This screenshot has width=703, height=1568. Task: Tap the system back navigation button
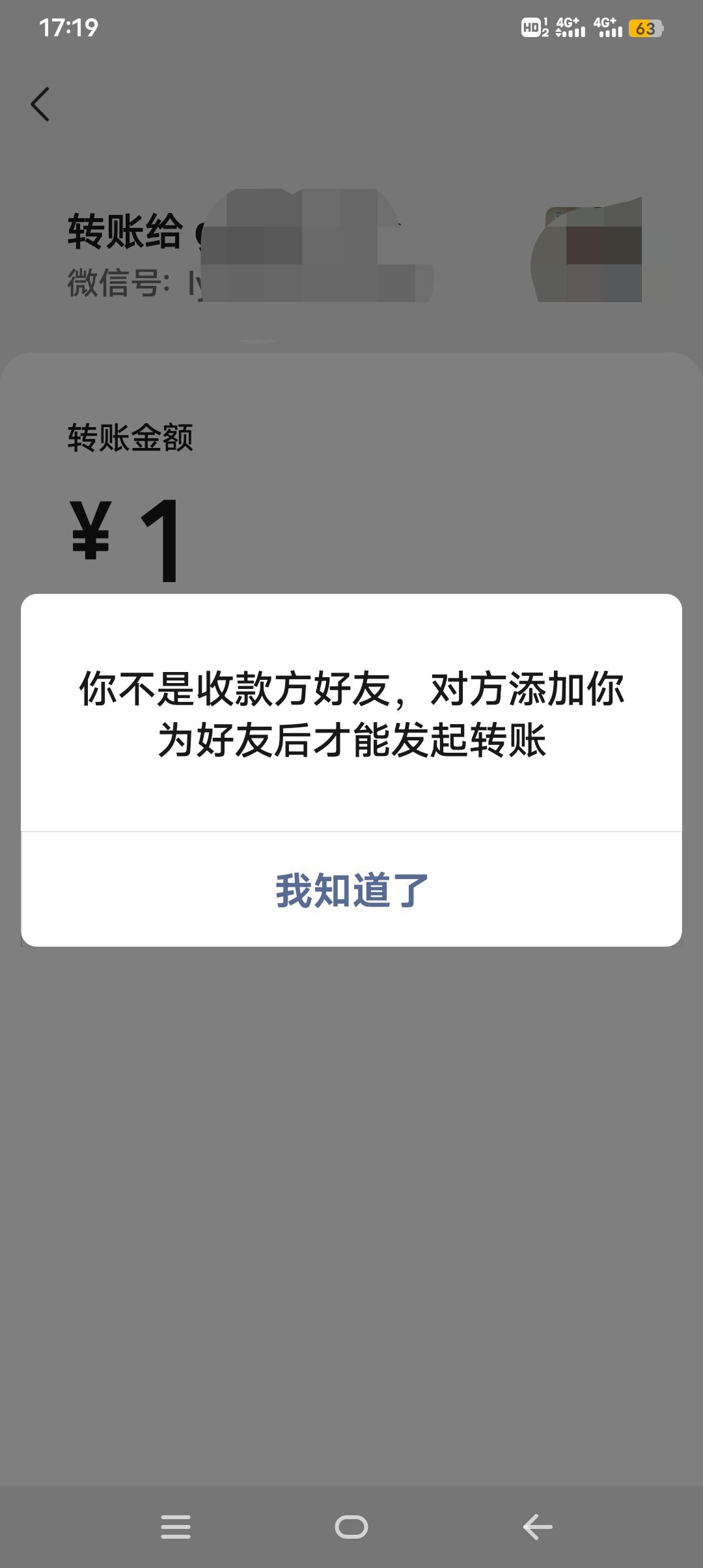coord(538,1527)
